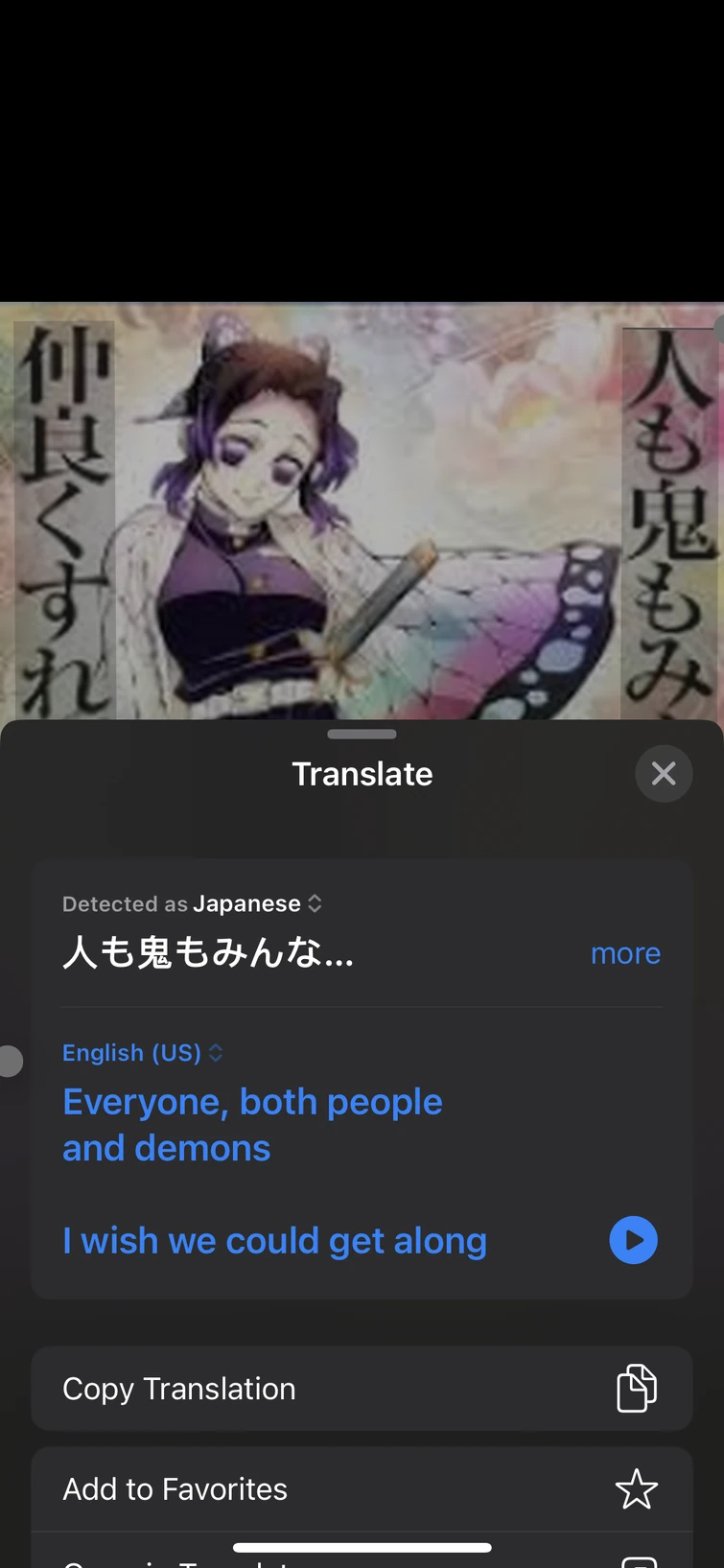
Task: Tap the grabber handle atop the Translate sheet
Action: pos(362,734)
